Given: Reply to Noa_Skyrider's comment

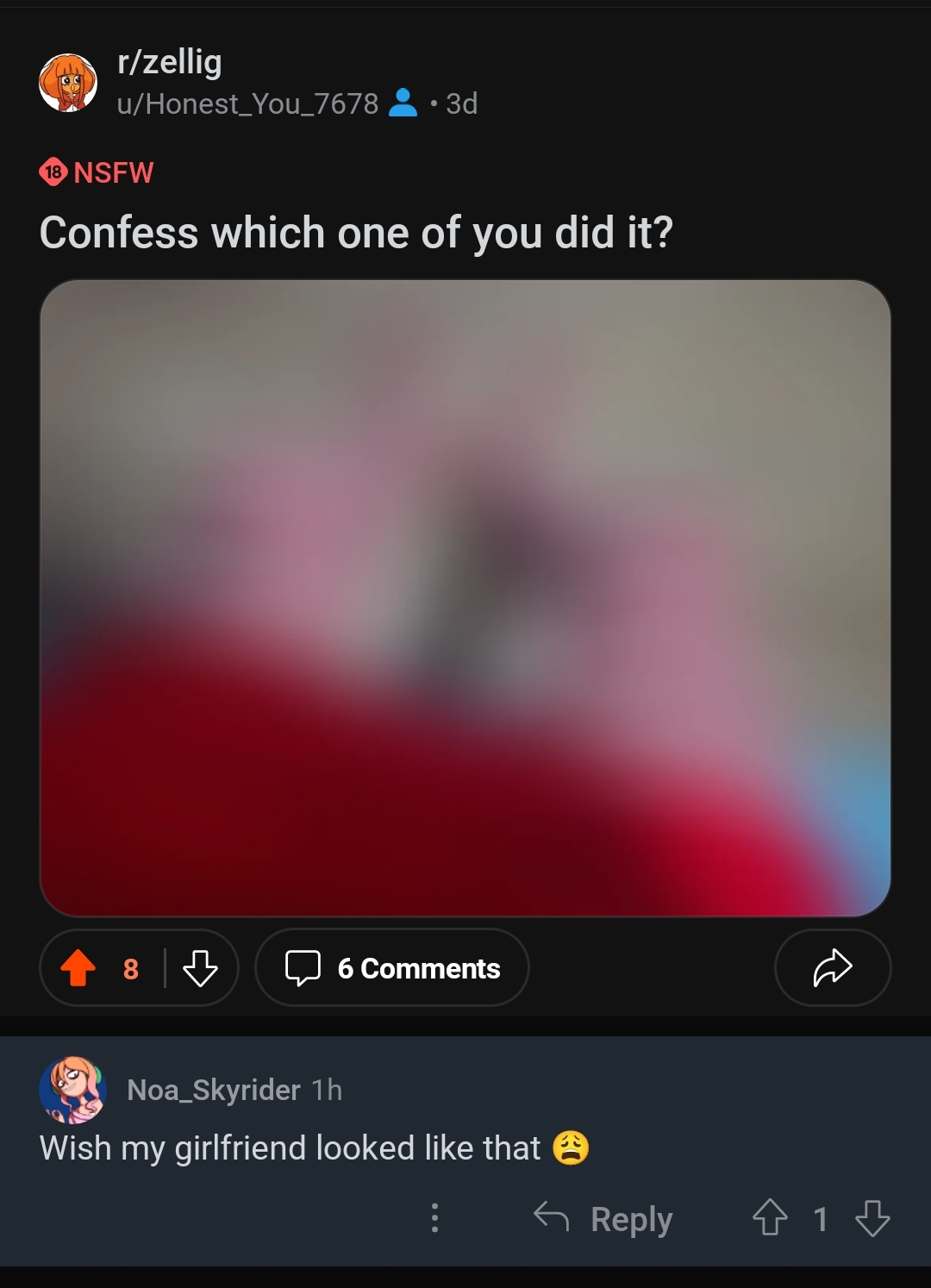Looking at the screenshot, I should tap(603, 1218).
